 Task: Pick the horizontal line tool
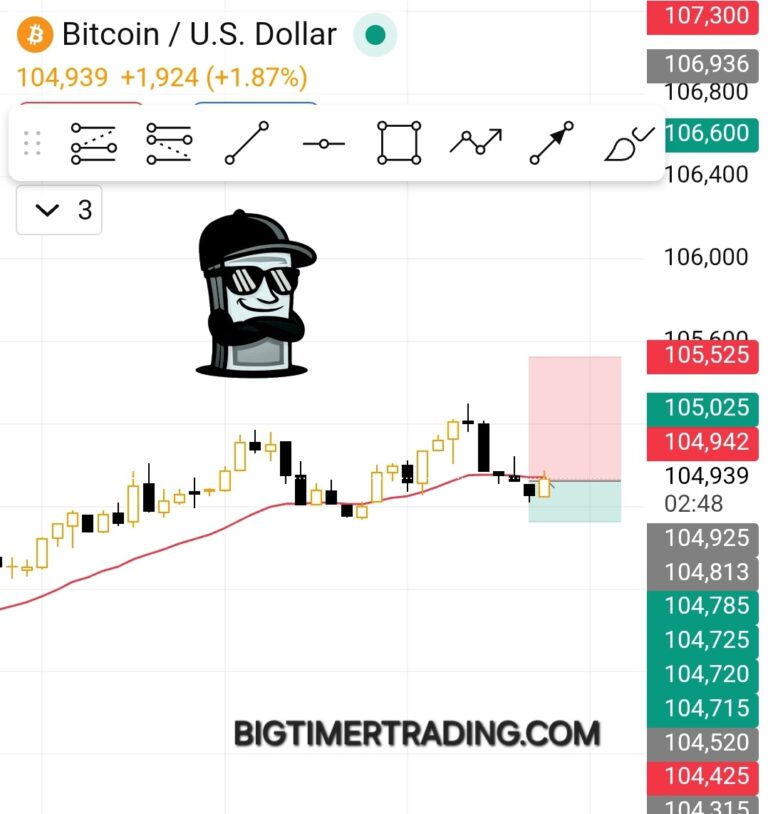point(323,144)
